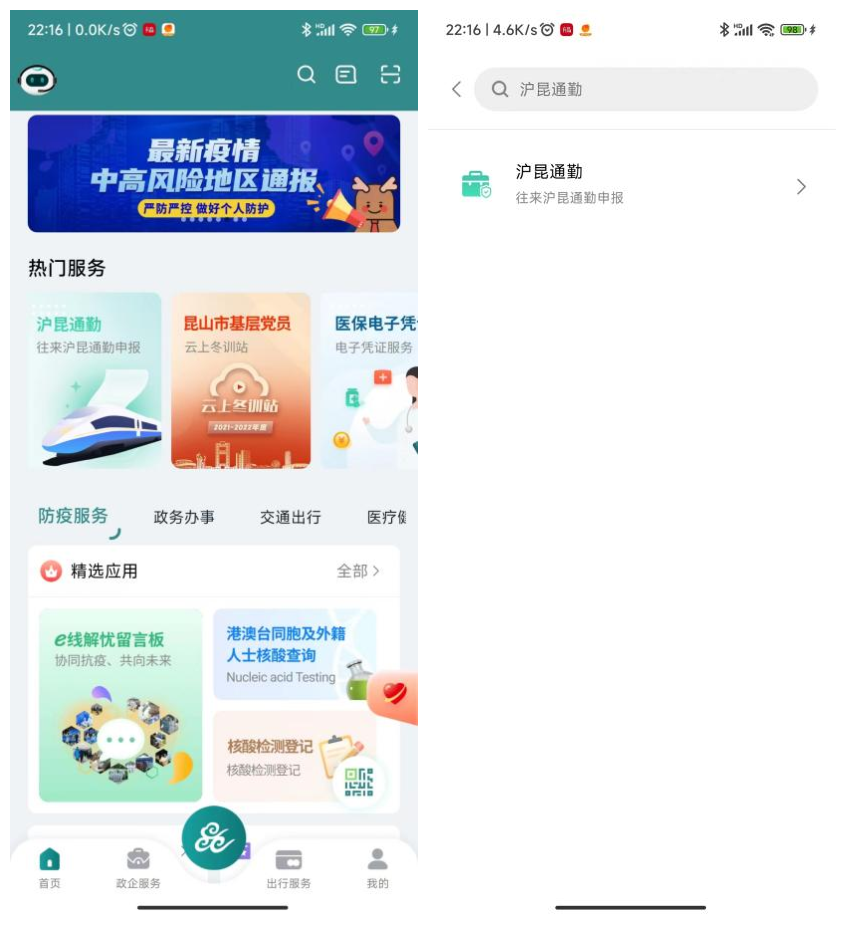846x926 pixels.
Task: Open the 最新疫情 risk area banner
Action: pyautogui.click(x=214, y=173)
